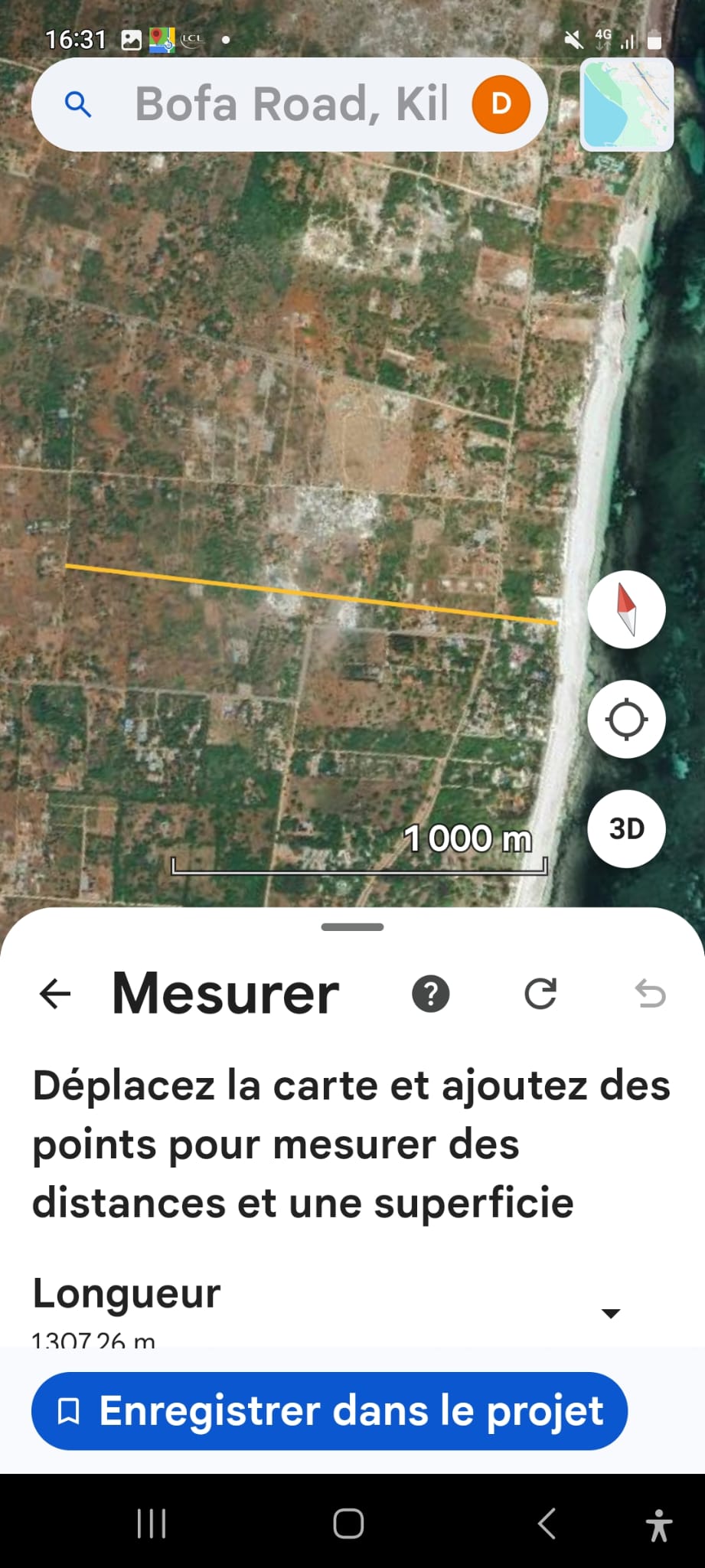Switch the map to 3D view
The image size is (705, 1568).
tap(626, 828)
